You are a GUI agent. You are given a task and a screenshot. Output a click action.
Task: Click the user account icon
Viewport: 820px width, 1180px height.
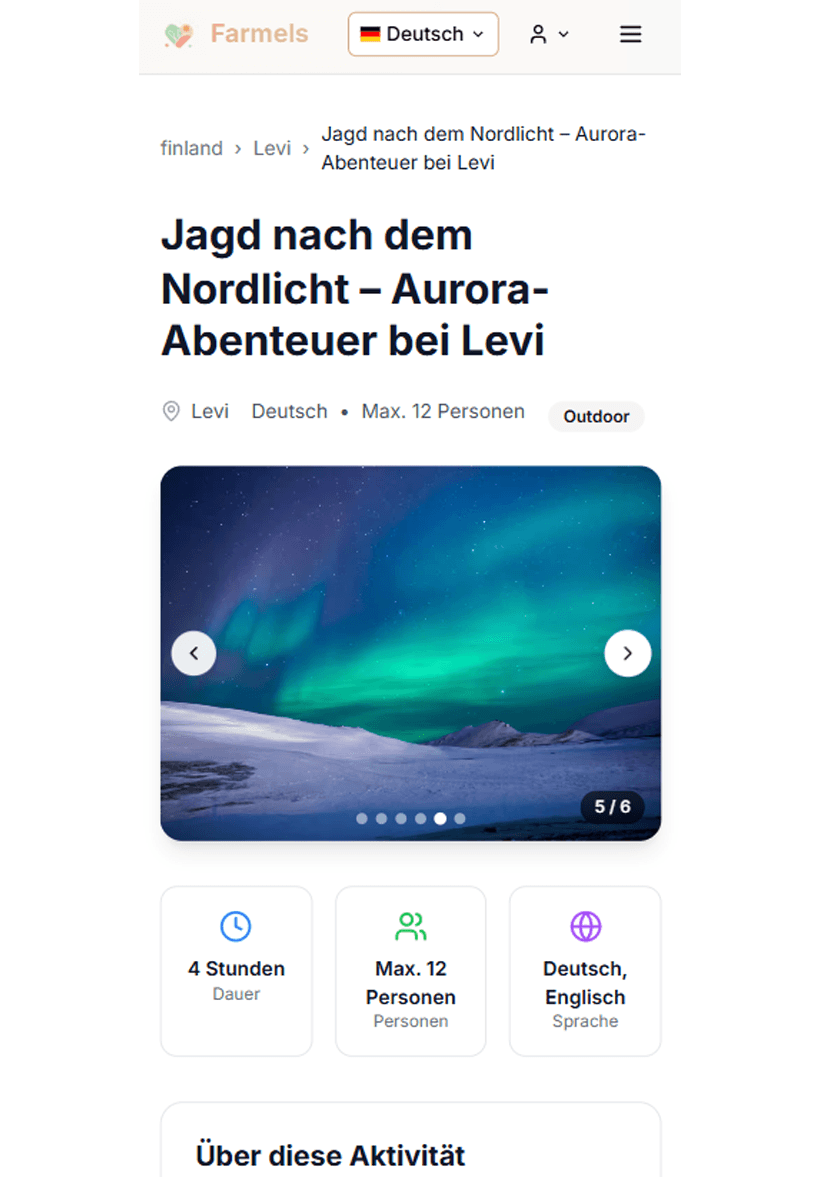(537, 33)
